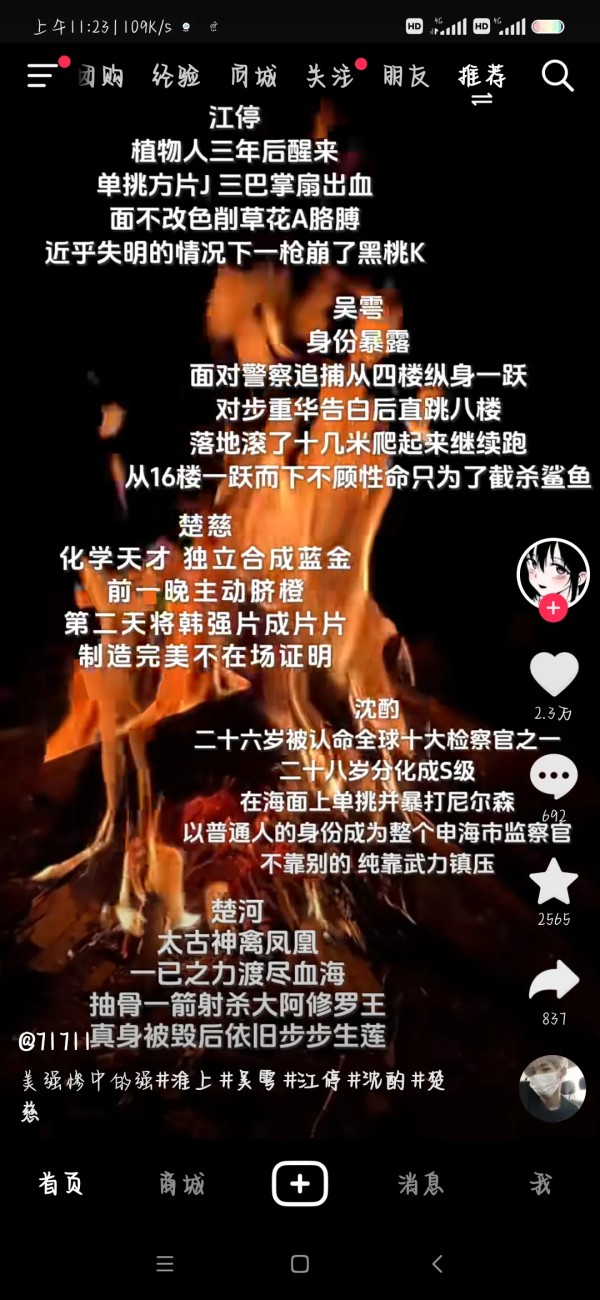600x1300 pixels.
Task: Open the rotating music disc
Action: pyautogui.click(x=552, y=1088)
